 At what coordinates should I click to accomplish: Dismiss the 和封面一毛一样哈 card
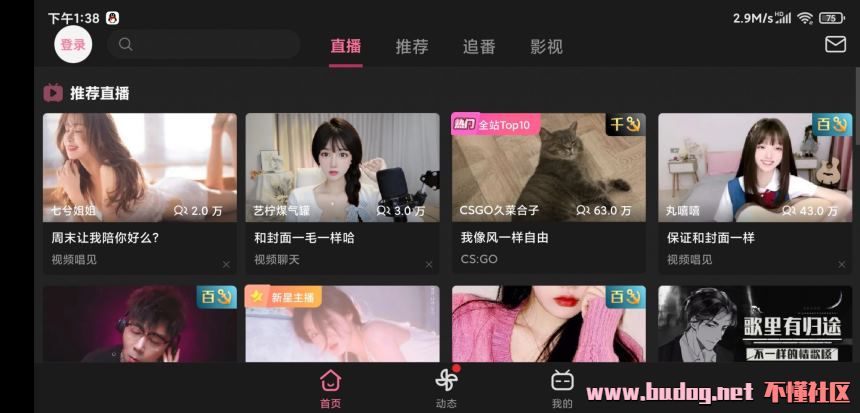[429, 264]
